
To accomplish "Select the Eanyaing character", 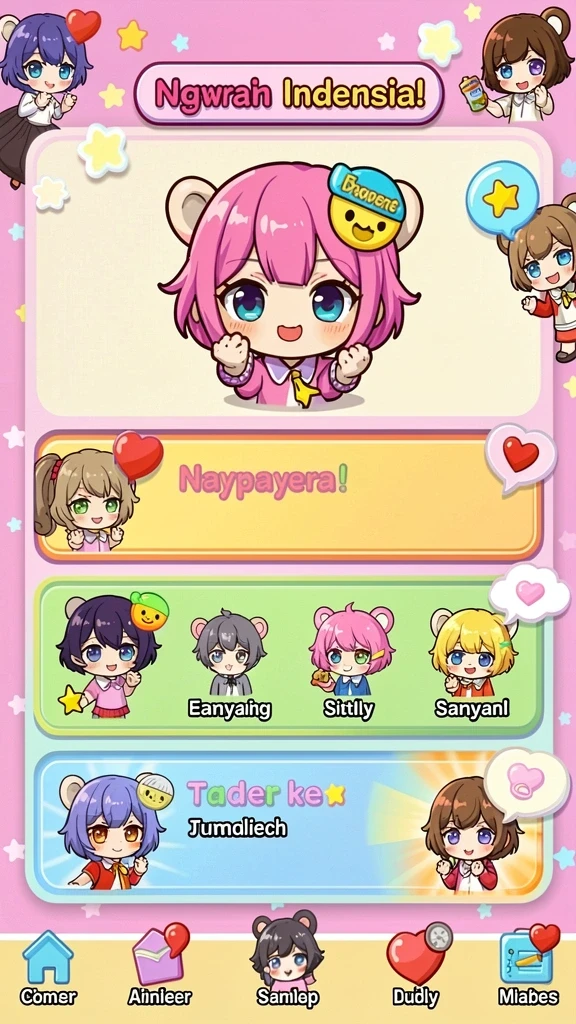I will tap(229, 665).
